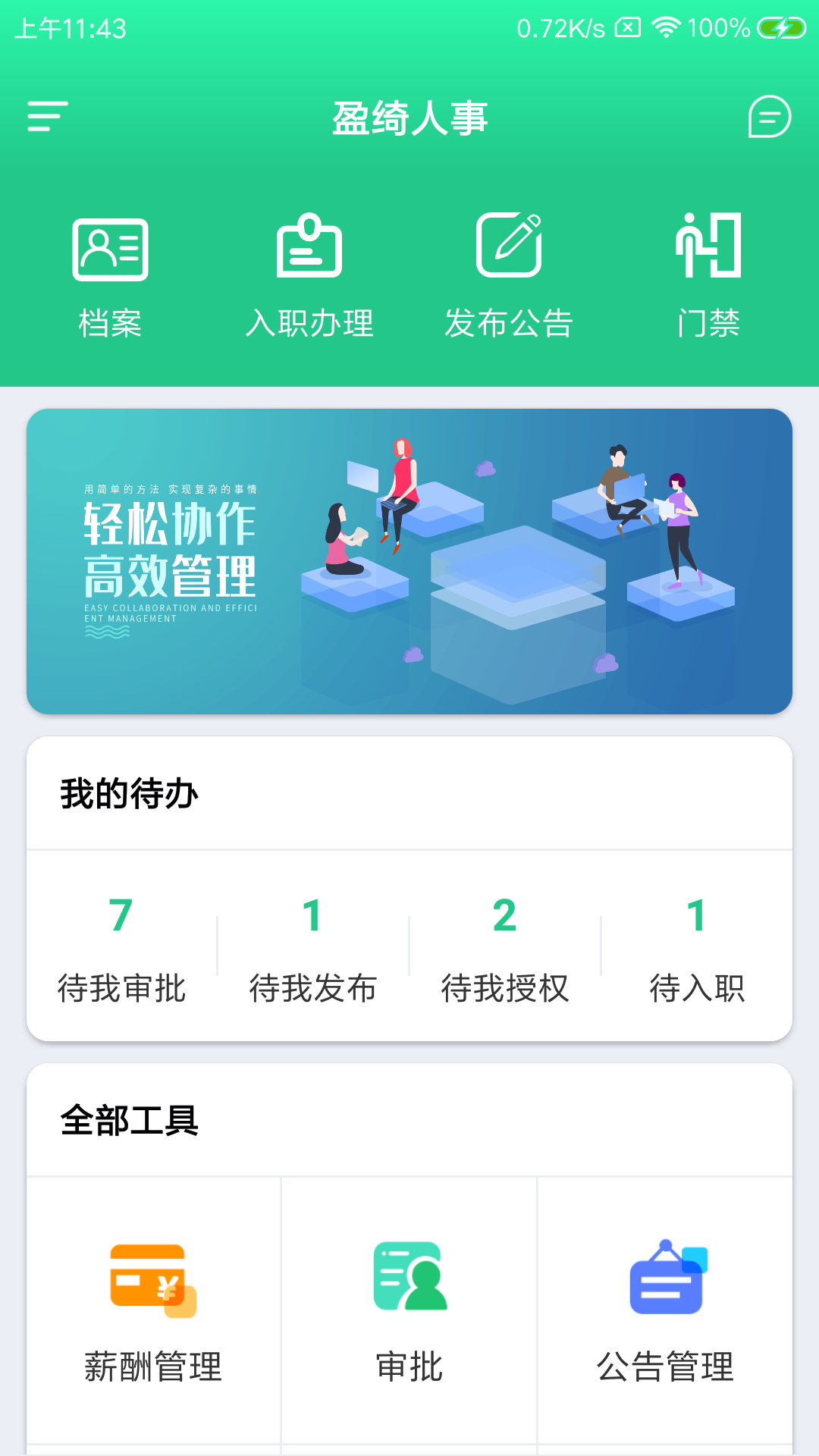819x1456 pixels.
Task: View 待我审批 pending approvals
Action: tap(121, 948)
